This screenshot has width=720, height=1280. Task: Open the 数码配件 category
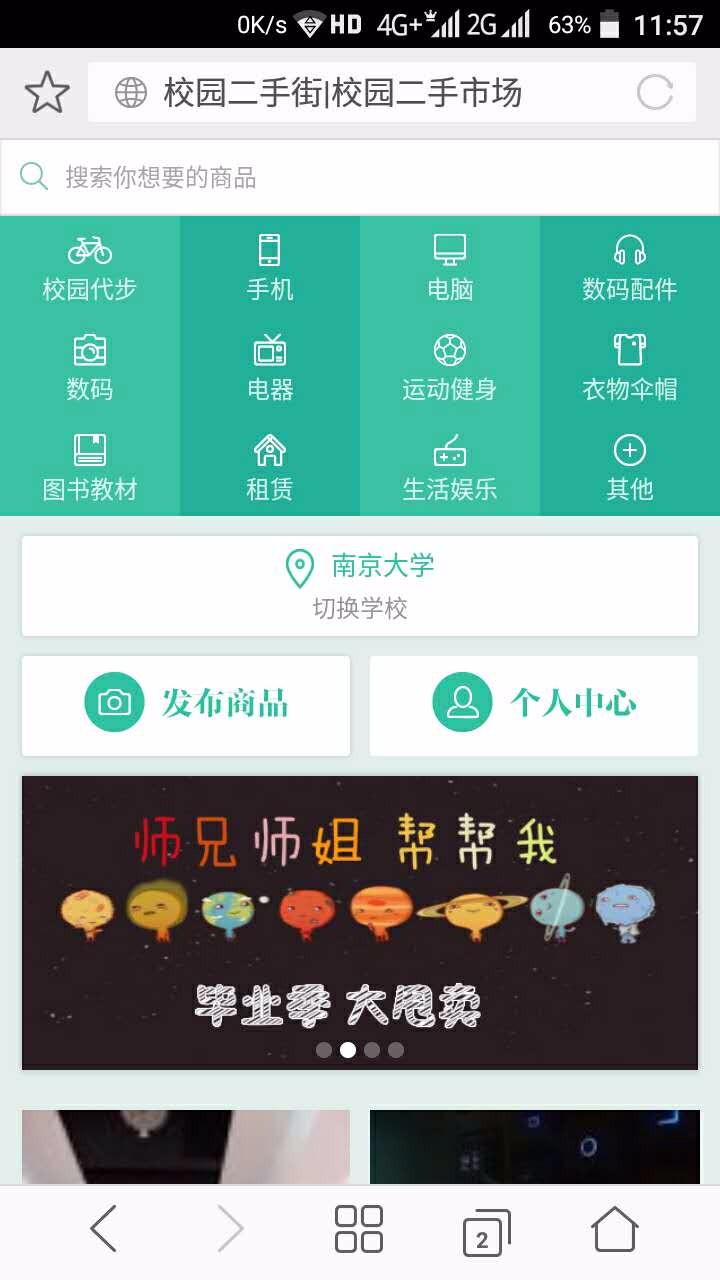click(630, 267)
